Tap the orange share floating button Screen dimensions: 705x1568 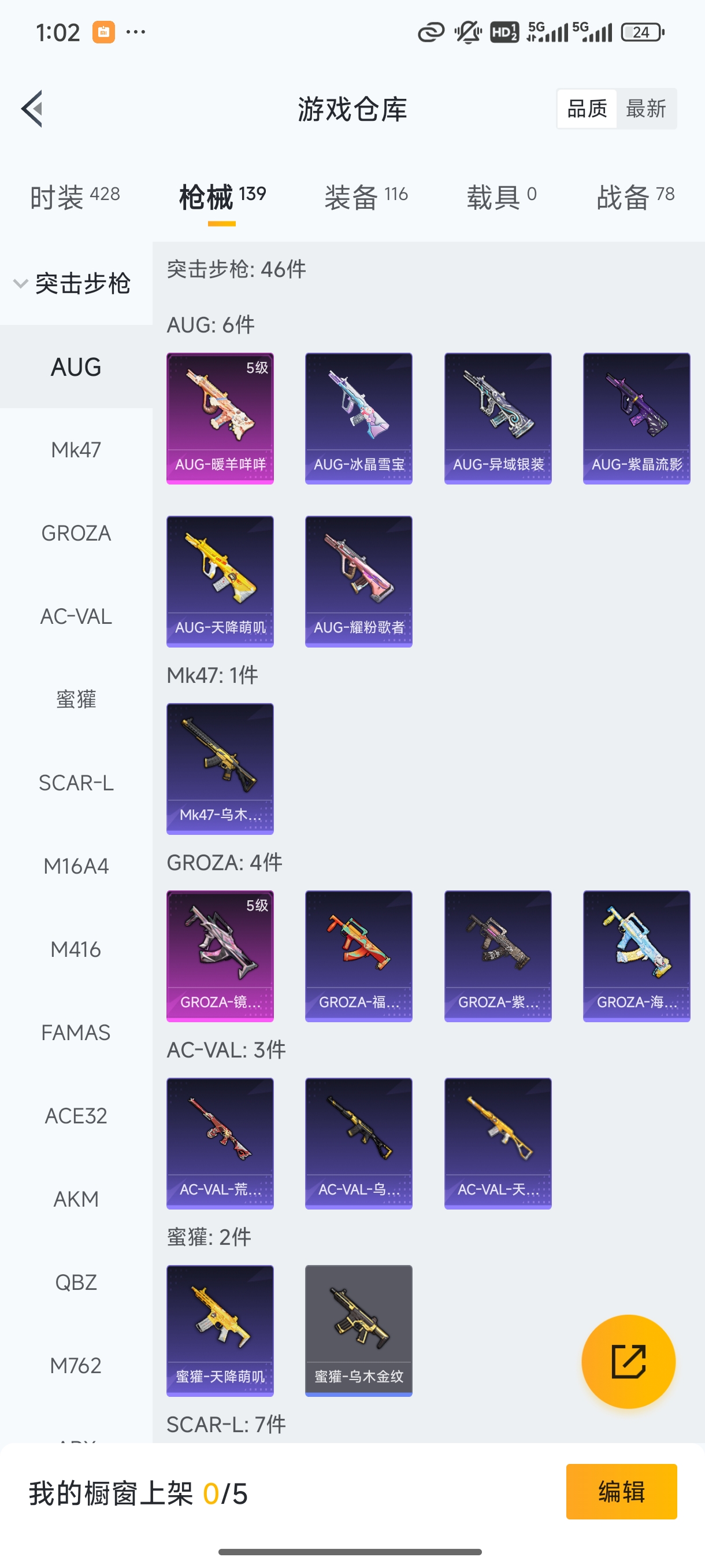(x=628, y=1362)
